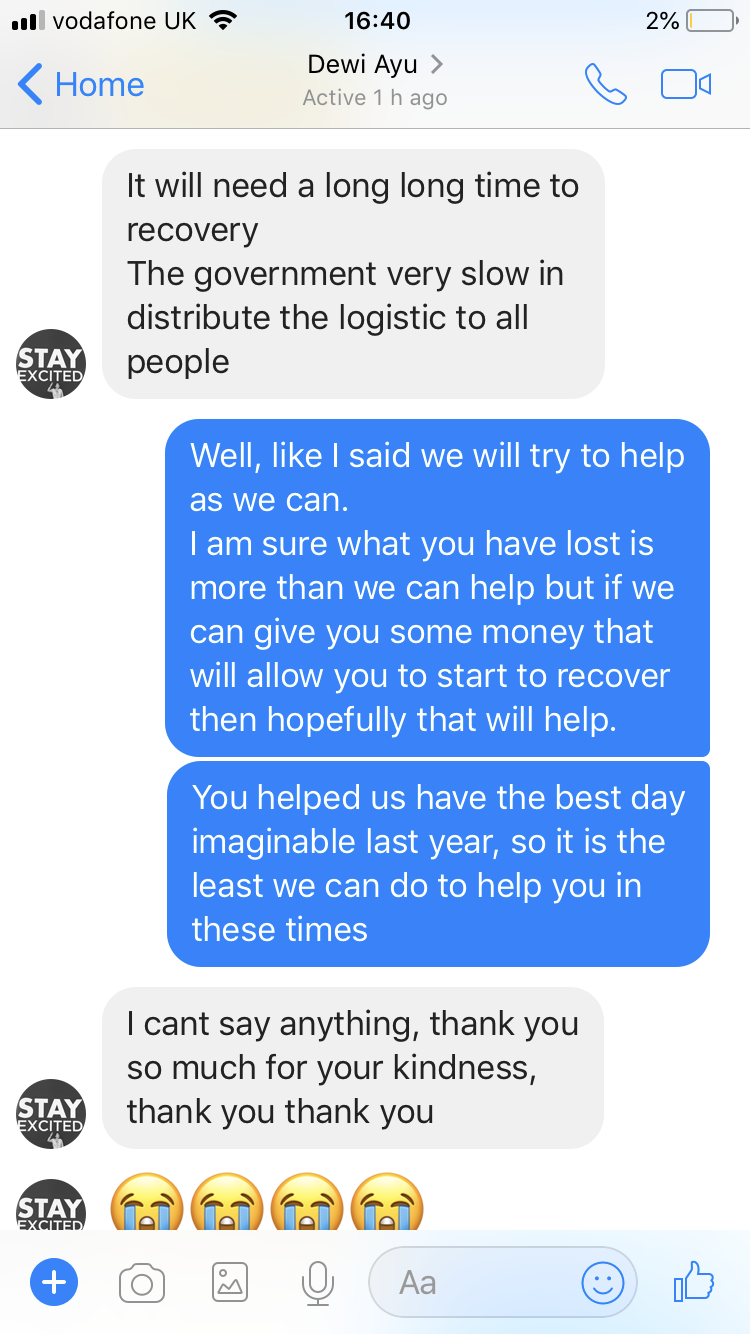
Task: Tap the avatar beside "thank you thank you" message
Action: click(52, 1113)
